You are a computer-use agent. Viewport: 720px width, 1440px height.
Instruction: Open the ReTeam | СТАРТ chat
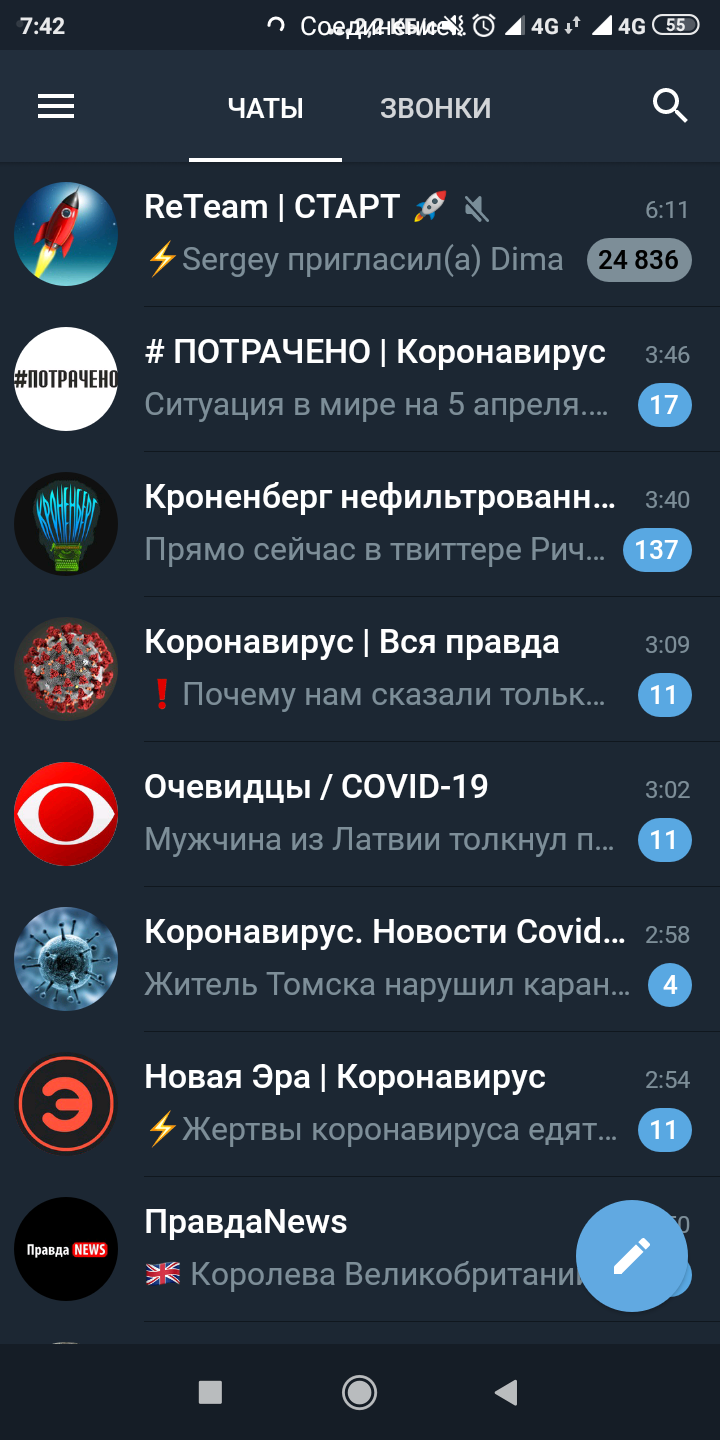tap(360, 234)
